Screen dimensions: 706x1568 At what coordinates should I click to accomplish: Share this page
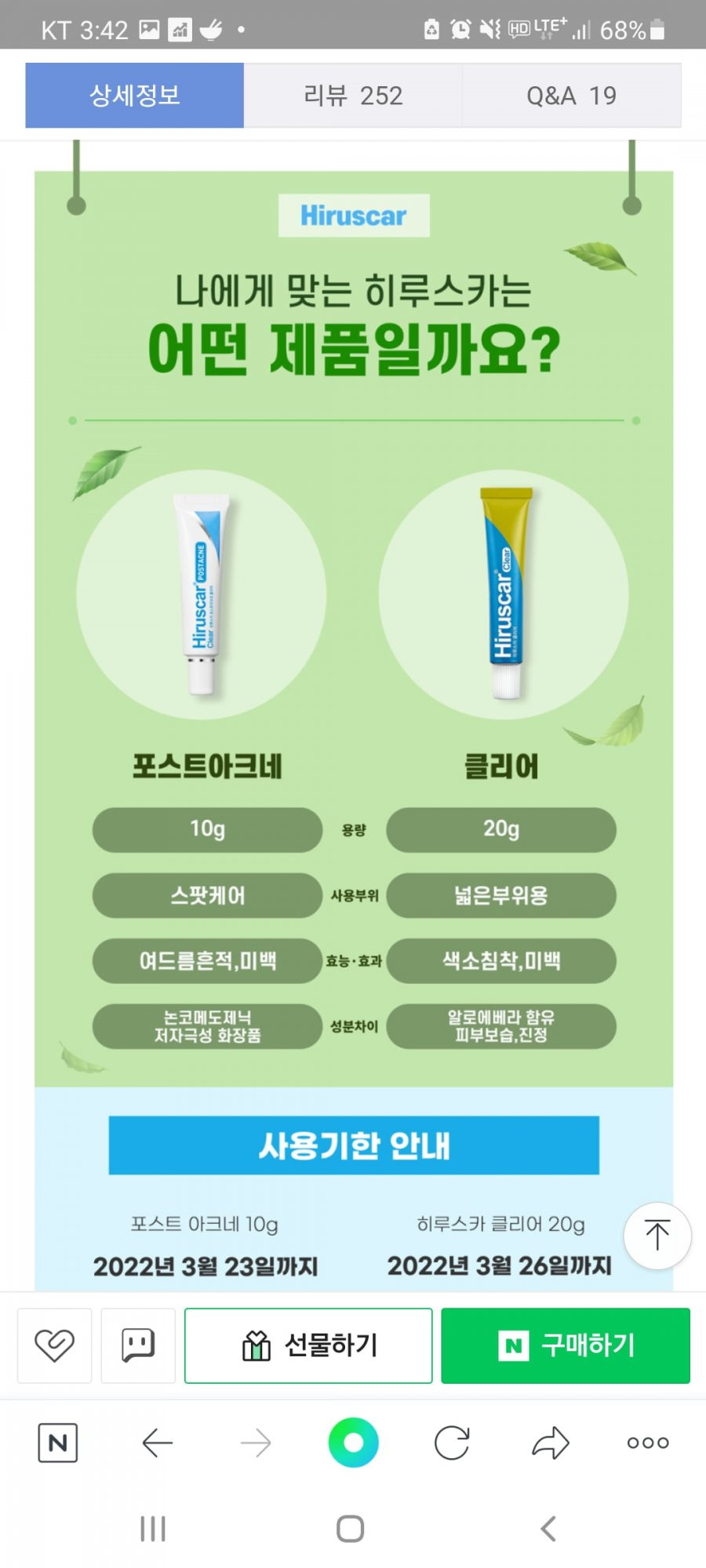551,1443
